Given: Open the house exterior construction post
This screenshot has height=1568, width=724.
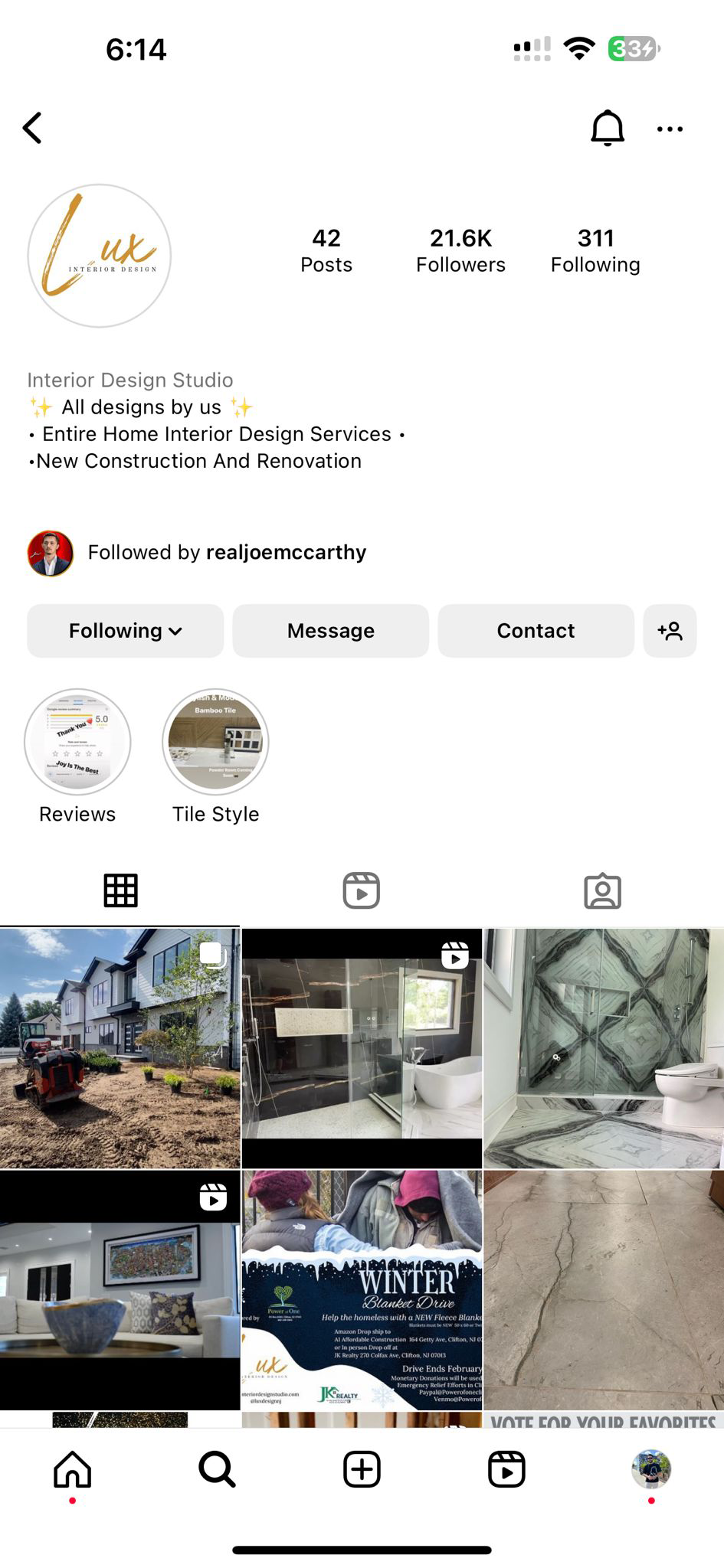Looking at the screenshot, I should [x=120, y=1048].
